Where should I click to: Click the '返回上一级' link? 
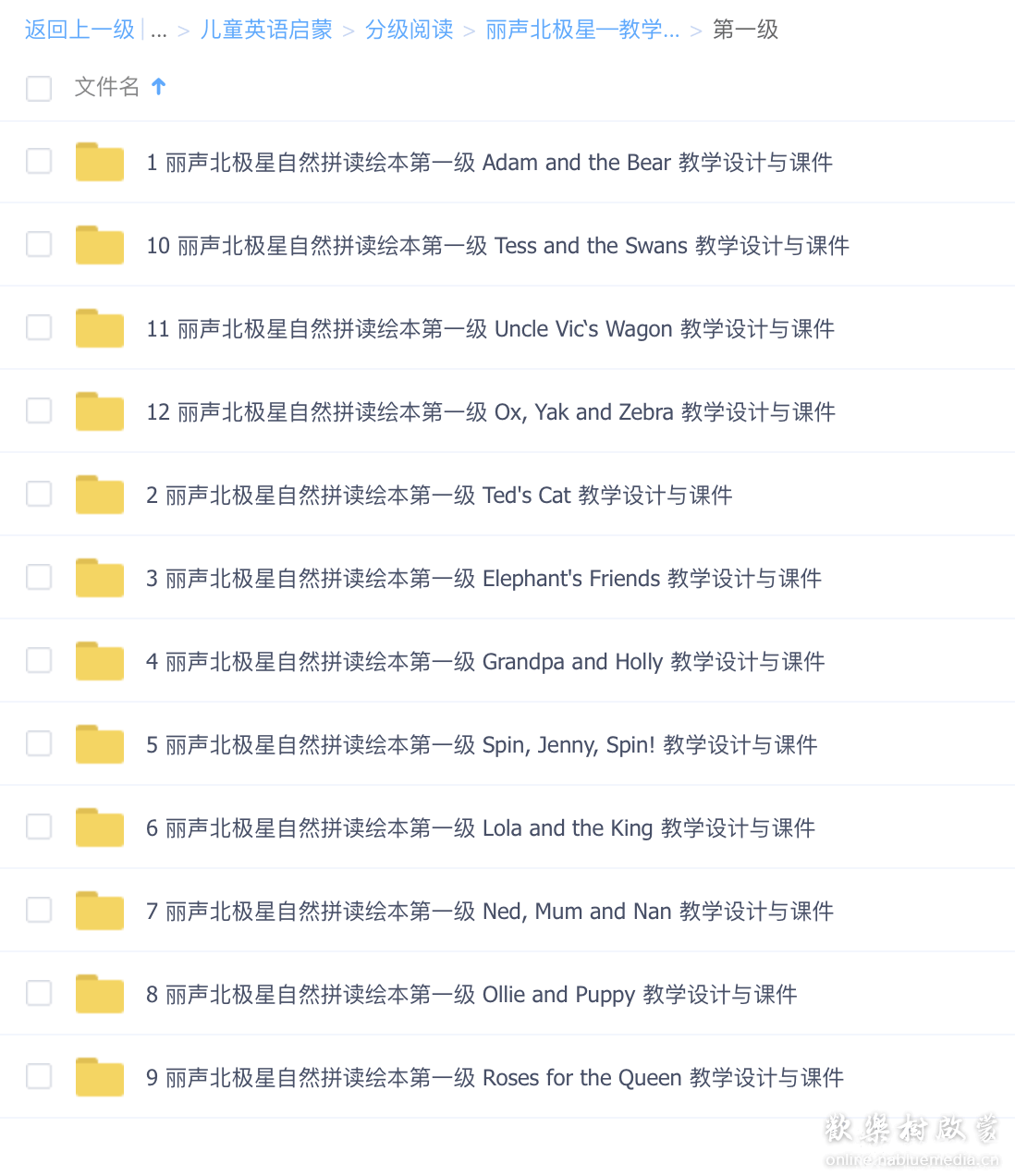coord(79,30)
